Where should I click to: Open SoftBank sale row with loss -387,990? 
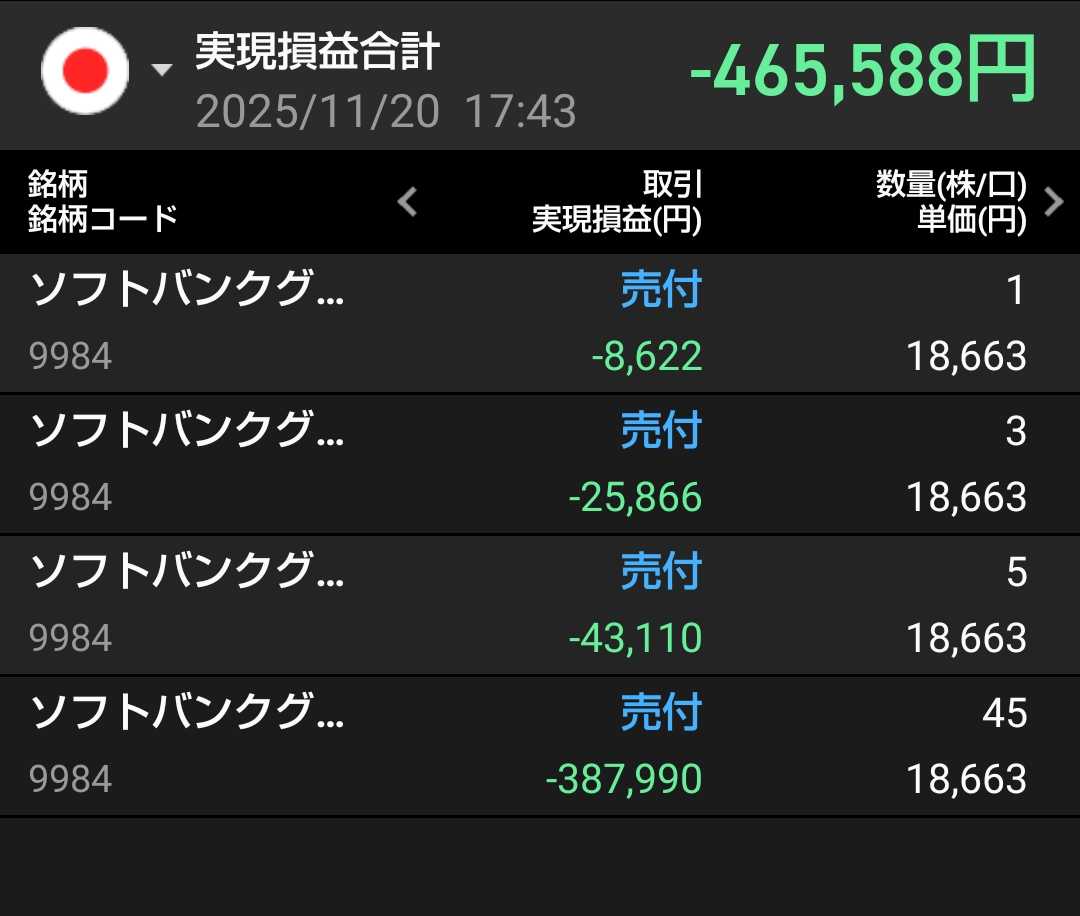[540, 746]
